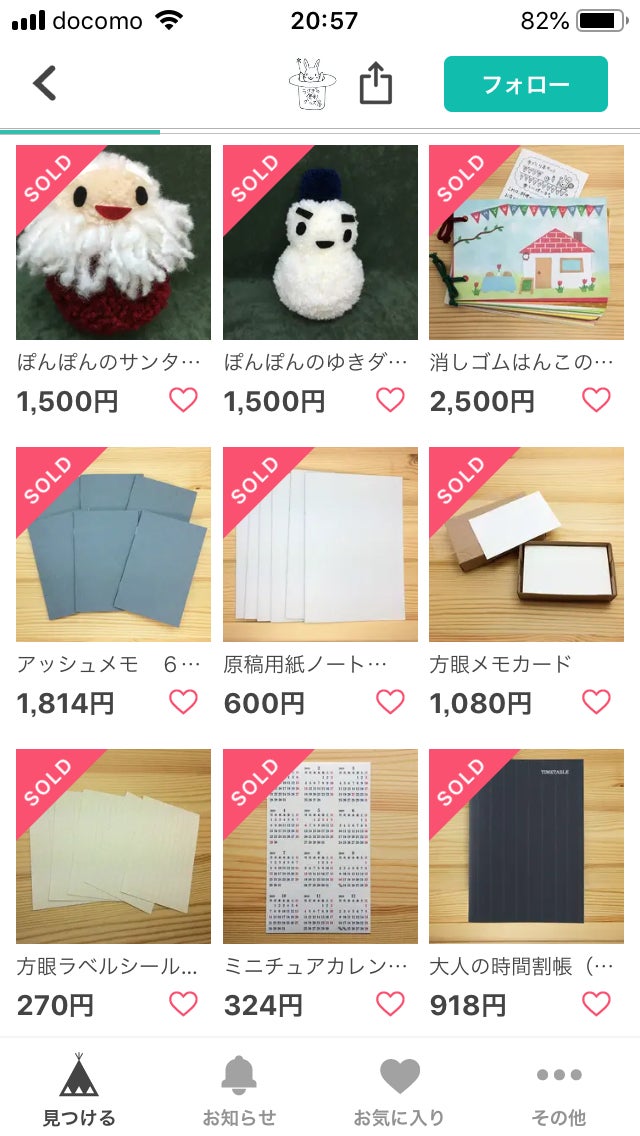This screenshot has width=640, height=1136.
Task: Open the アッシュメモ product
Action: (x=113, y=545)
